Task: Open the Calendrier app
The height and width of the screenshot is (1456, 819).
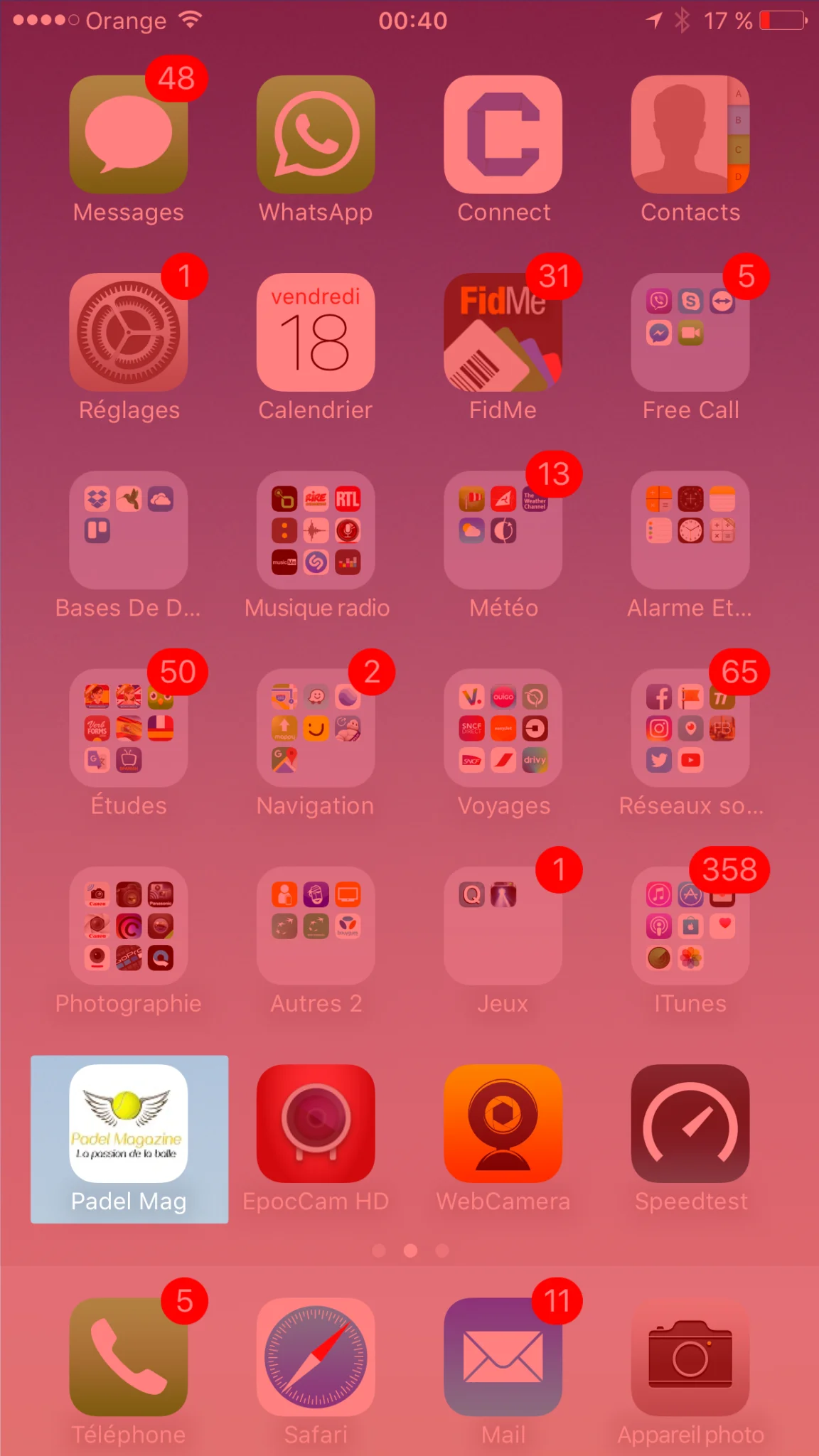Action: click(316, 332)
